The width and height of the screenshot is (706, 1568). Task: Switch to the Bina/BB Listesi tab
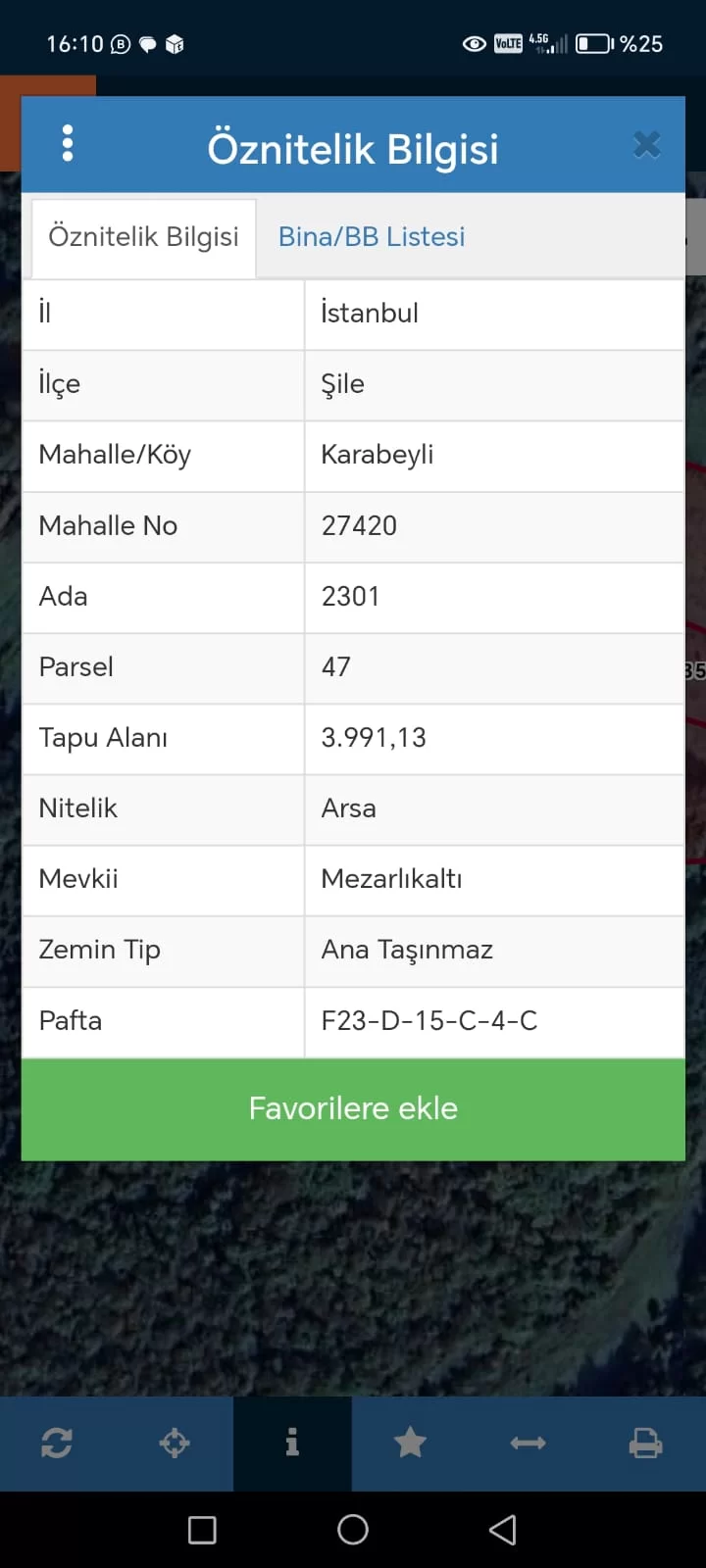click(372, 237)
